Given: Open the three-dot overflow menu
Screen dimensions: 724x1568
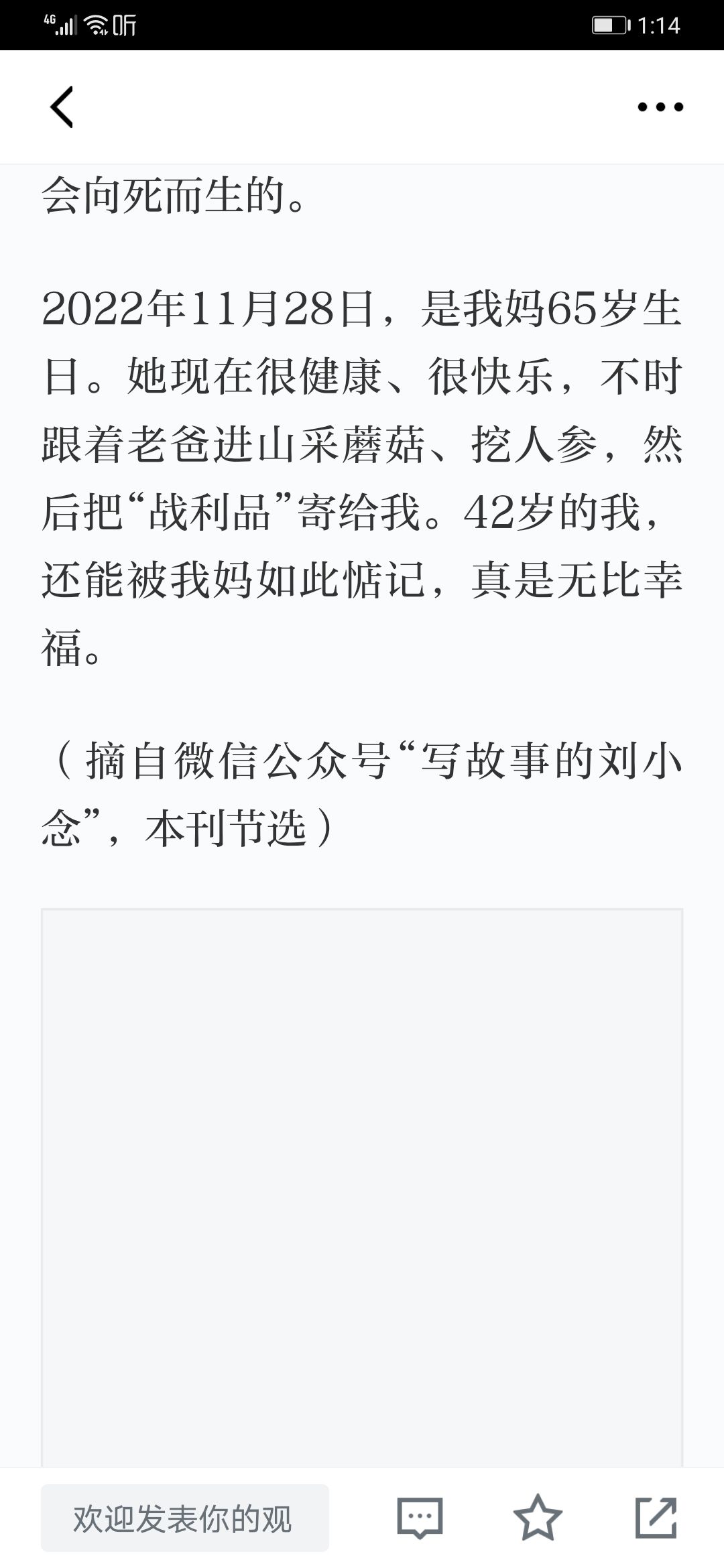Looking at the screenshot, I should [x=660, y=107].
